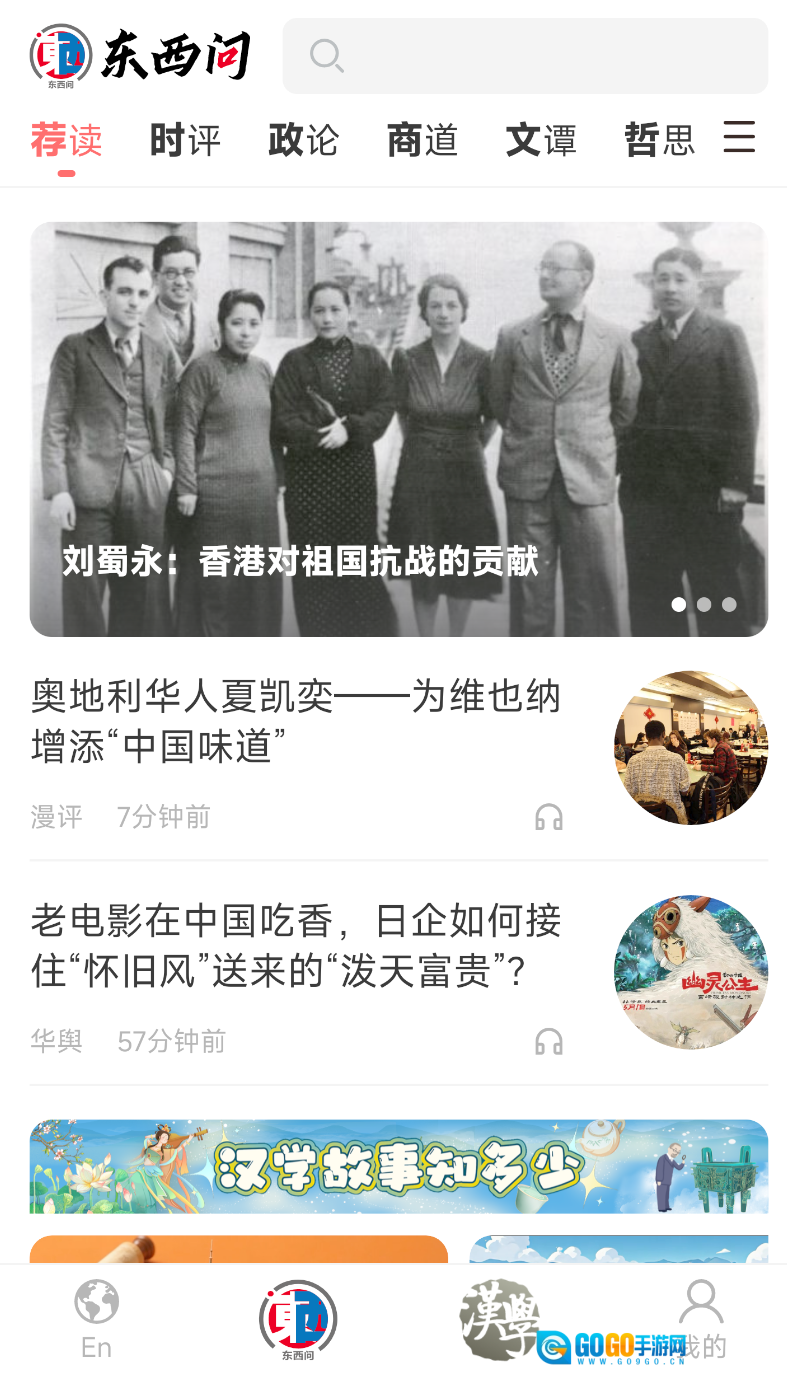
Task: Open the search box
Action: pos(525,56)
